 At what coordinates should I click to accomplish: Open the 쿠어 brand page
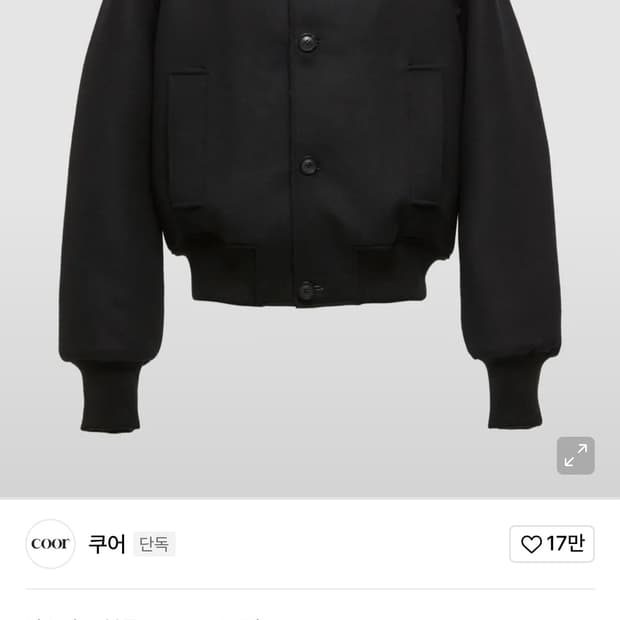click(x=107, y=544)
